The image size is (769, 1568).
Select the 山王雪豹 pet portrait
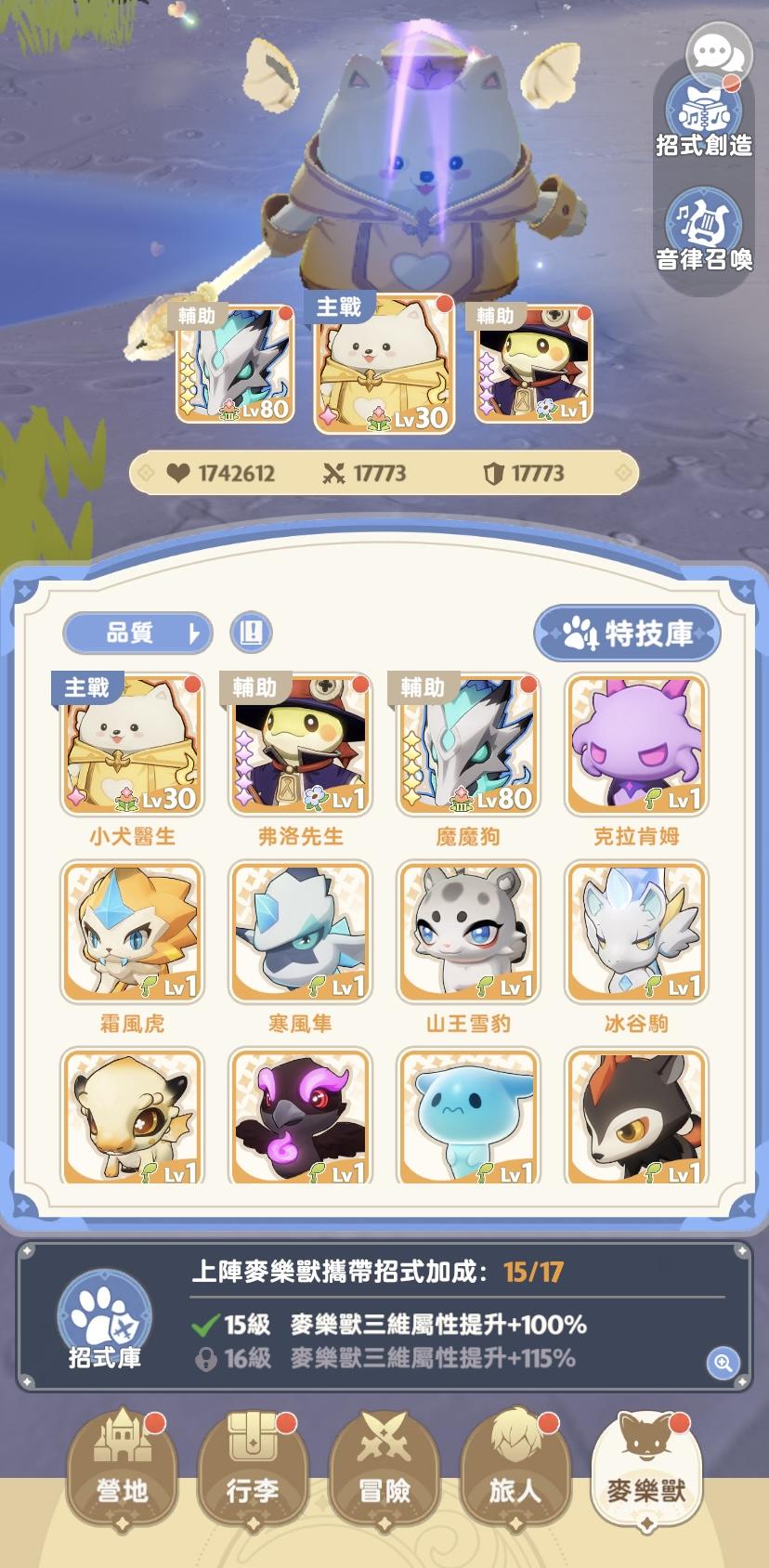click(468, 929)
